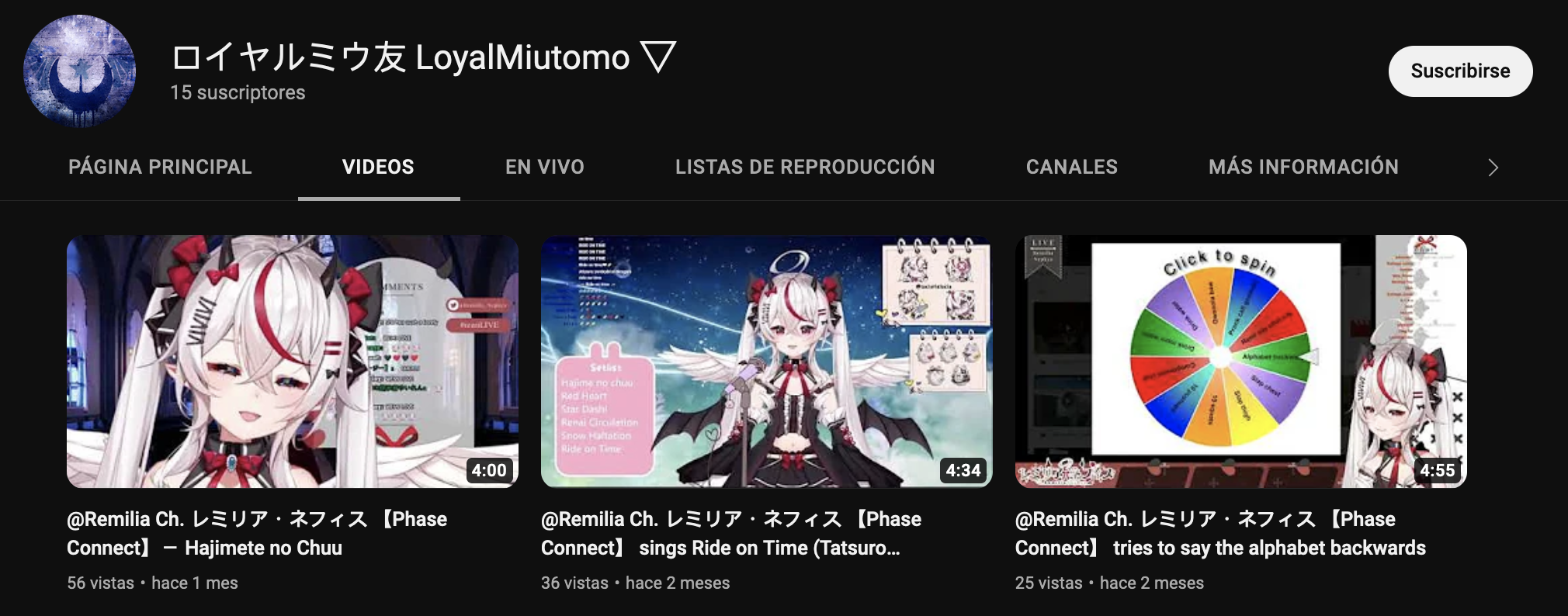The height and width of the screenshot is (616, 1568).
Task: Subscribe to the LoyalMiutomo channel
Action: (x=1459, y=71)
